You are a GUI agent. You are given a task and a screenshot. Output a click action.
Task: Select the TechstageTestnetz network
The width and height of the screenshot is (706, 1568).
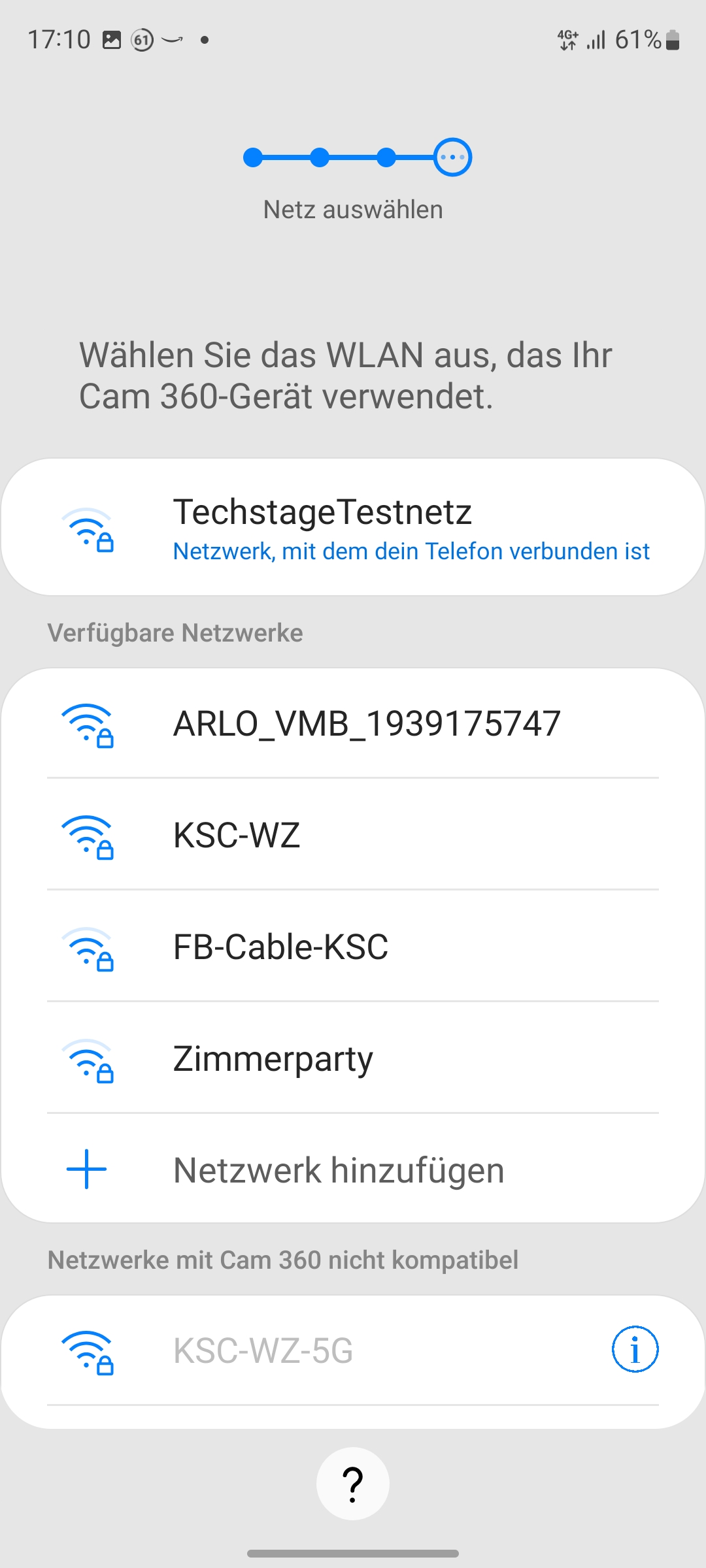[353, 527]
